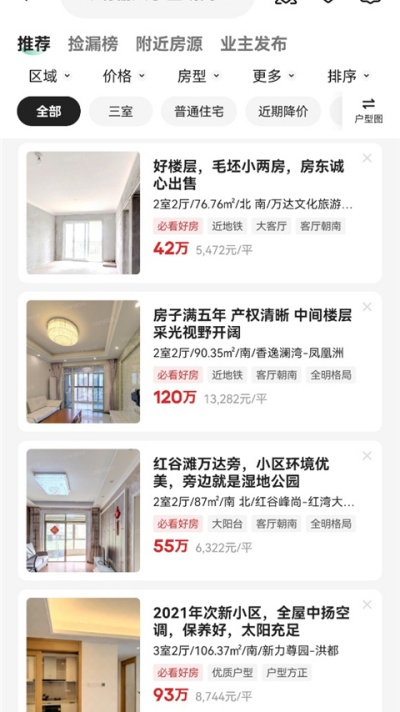Open the 93万 新力尊园 listing
This screenshot has width=400, height=712.
point(200,651)
